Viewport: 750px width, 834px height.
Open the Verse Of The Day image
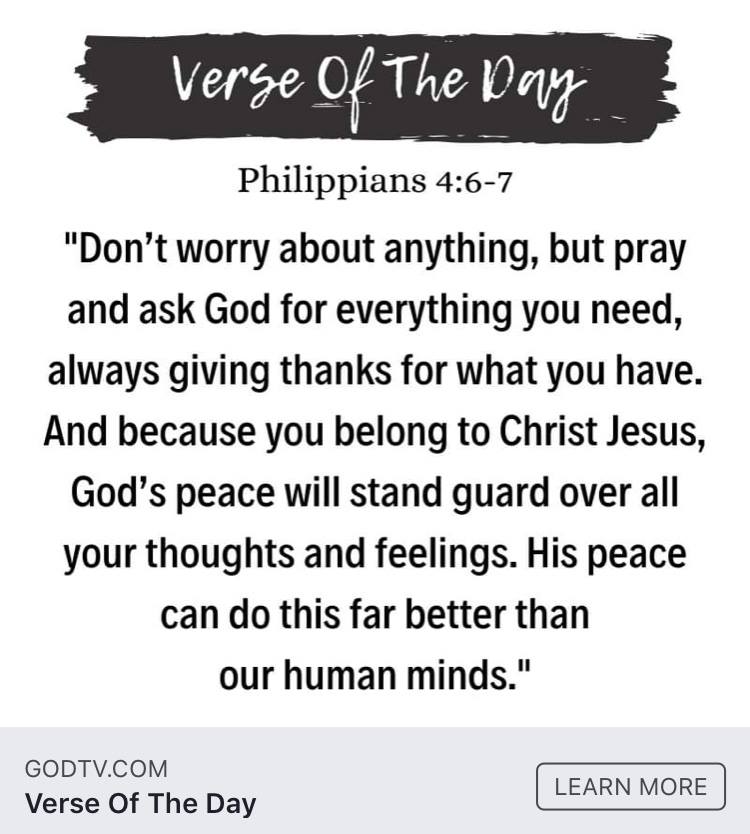coord(375,363)
